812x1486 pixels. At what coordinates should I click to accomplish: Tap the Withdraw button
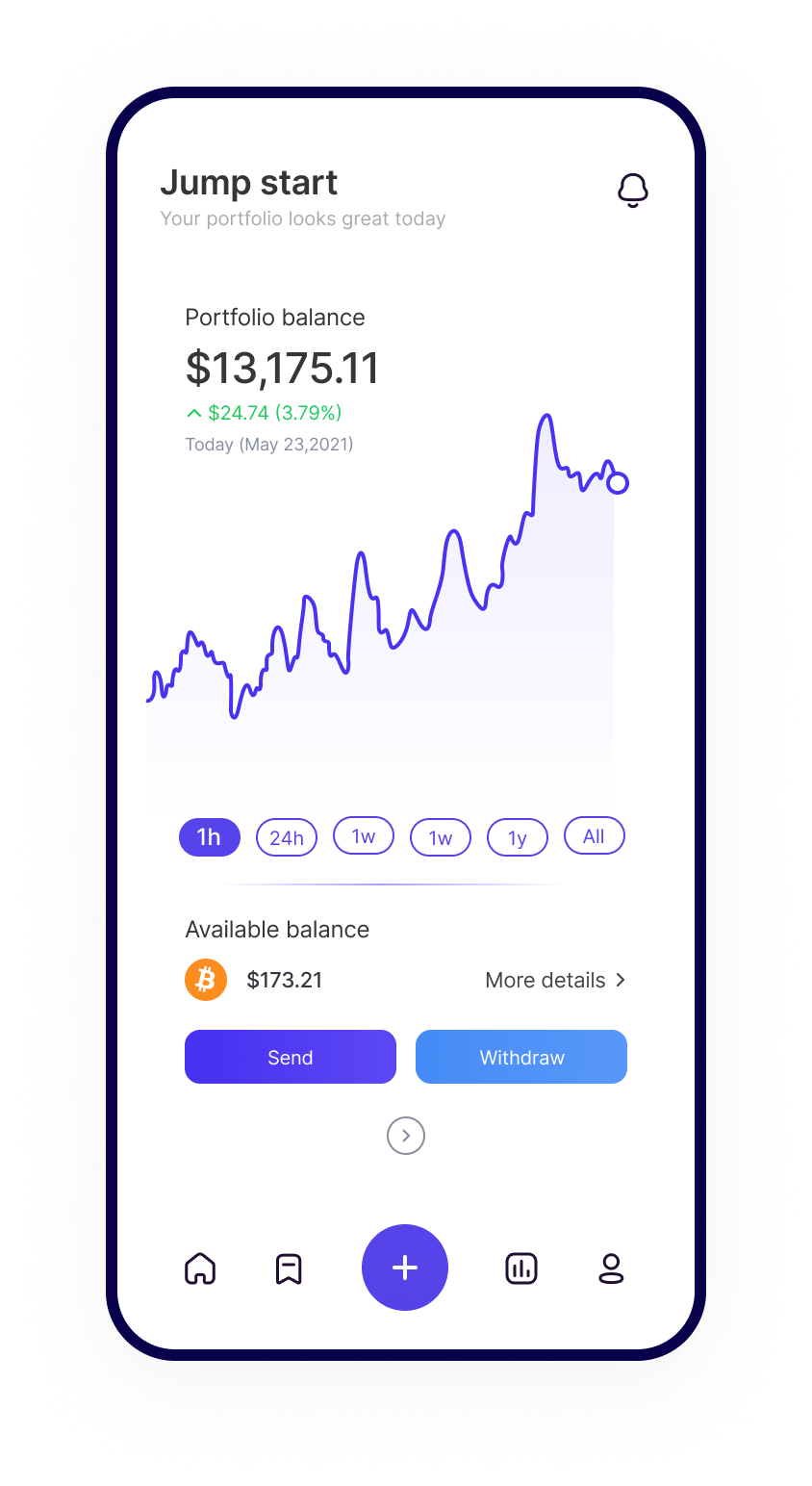click(x=521, y=1057)
